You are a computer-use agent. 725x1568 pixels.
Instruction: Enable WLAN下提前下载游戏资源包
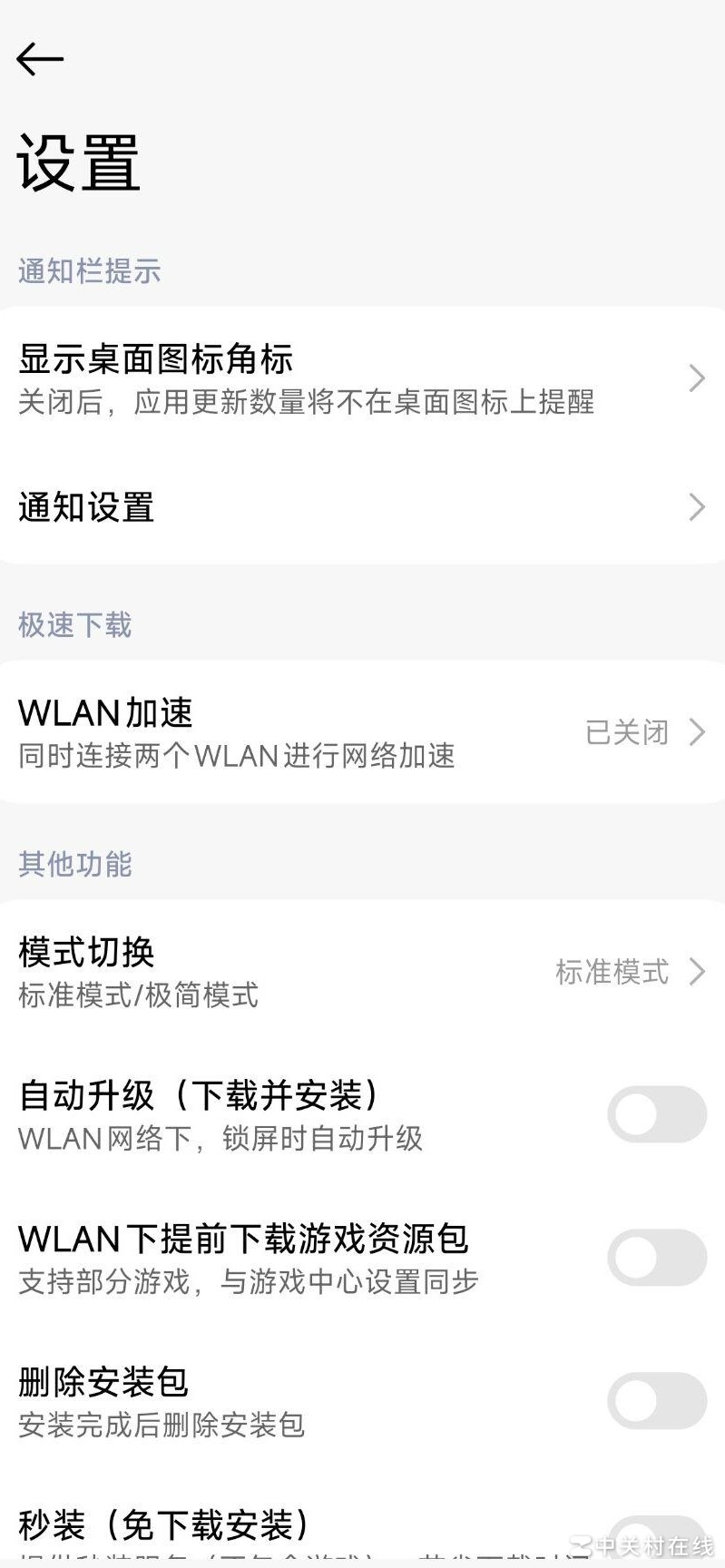pos(656,1257)
